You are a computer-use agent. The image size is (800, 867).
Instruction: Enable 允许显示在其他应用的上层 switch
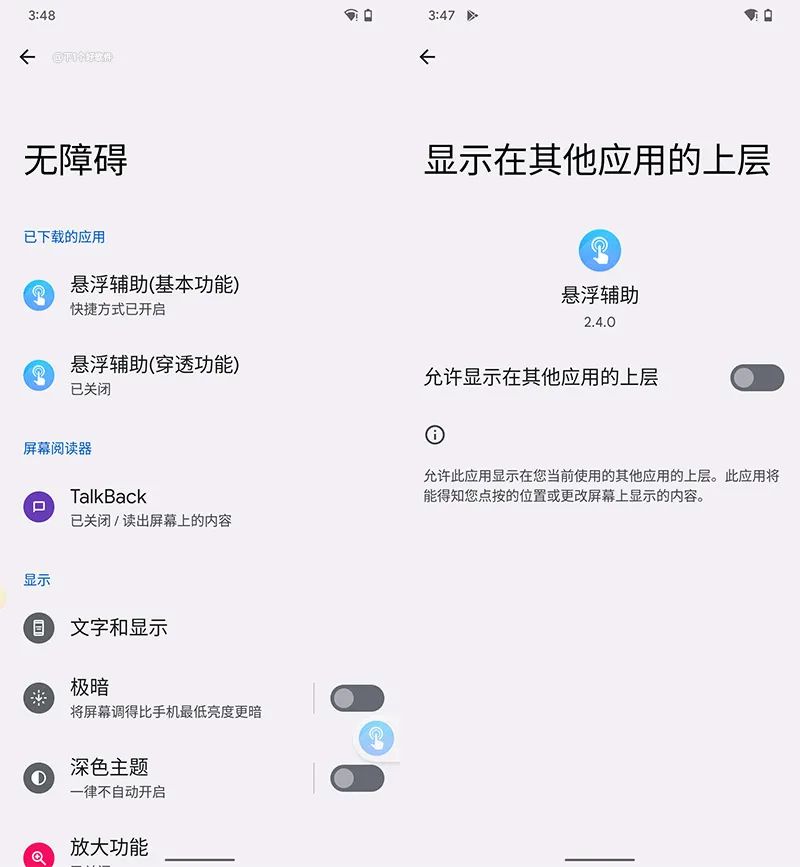756,377
